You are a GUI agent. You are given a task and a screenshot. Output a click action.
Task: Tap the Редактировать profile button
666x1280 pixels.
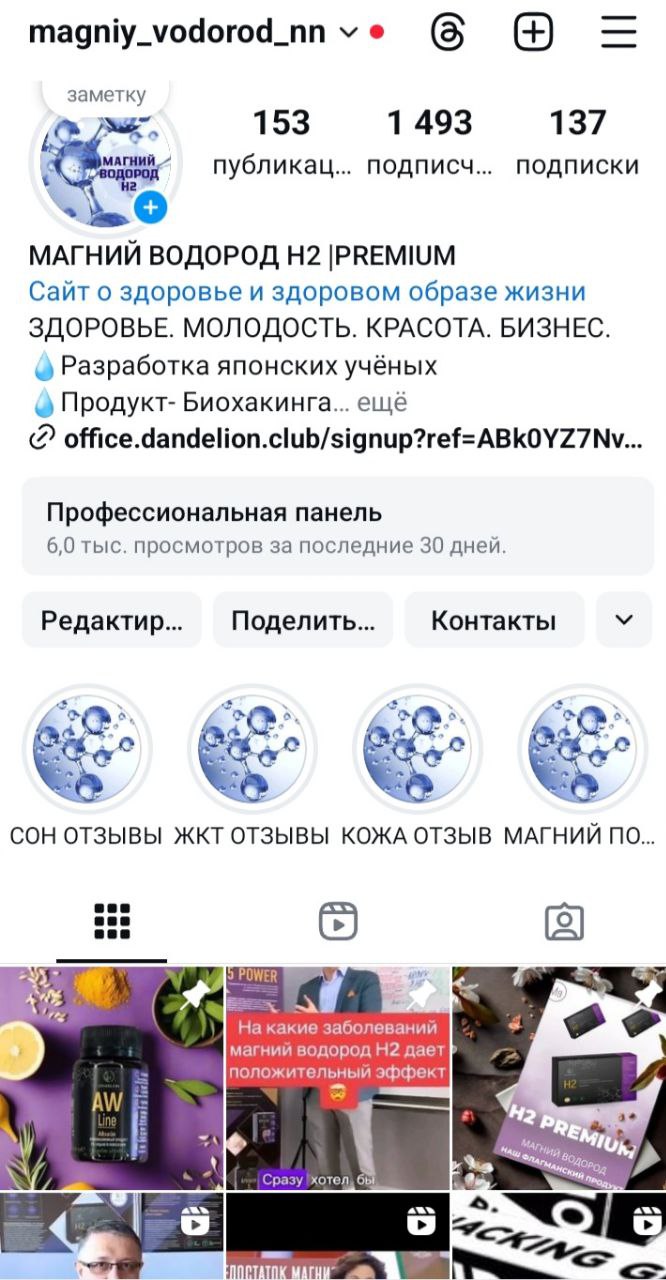coord(112,620)
